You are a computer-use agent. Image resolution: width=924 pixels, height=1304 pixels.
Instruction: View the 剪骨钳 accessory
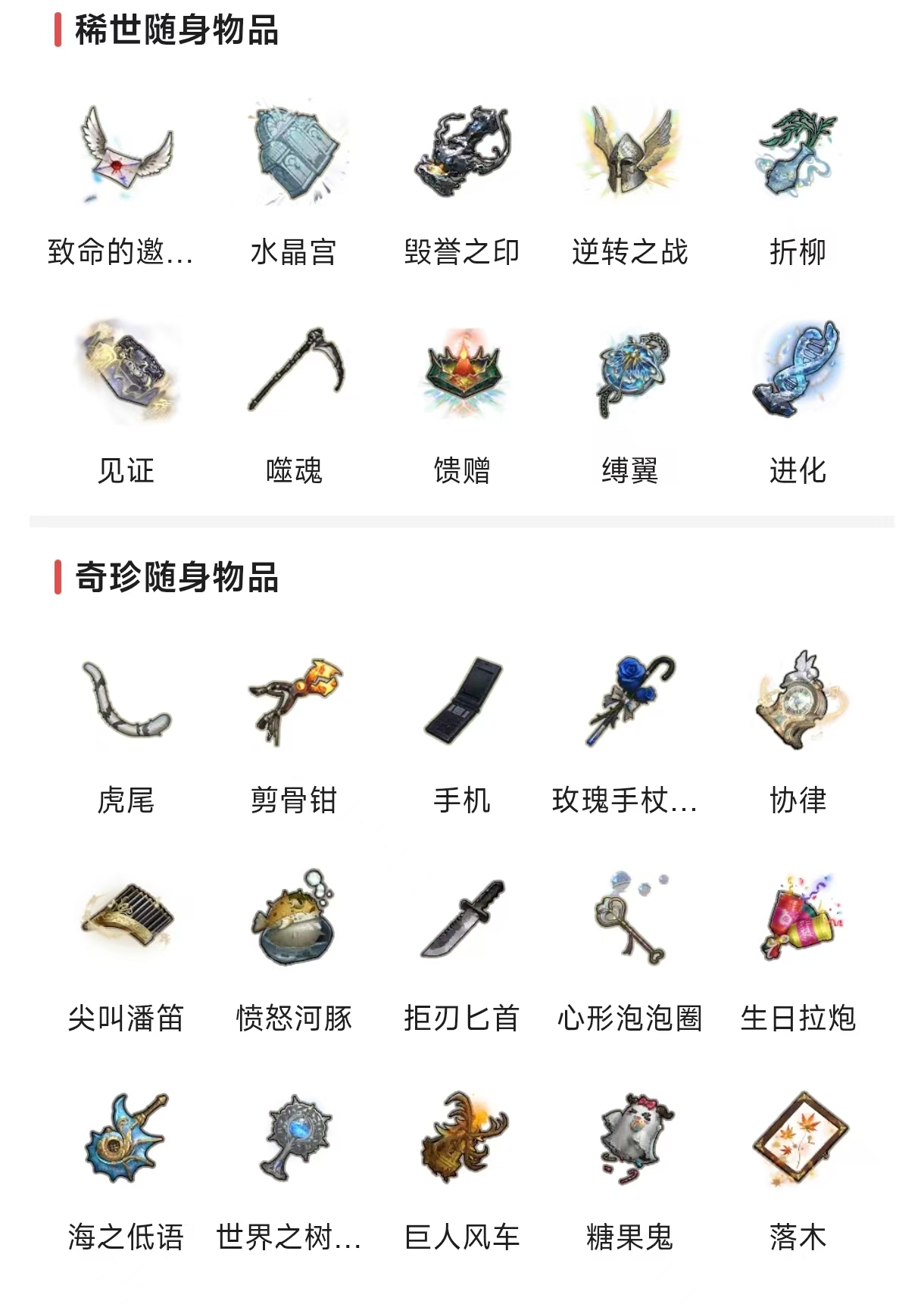[294, 702]
